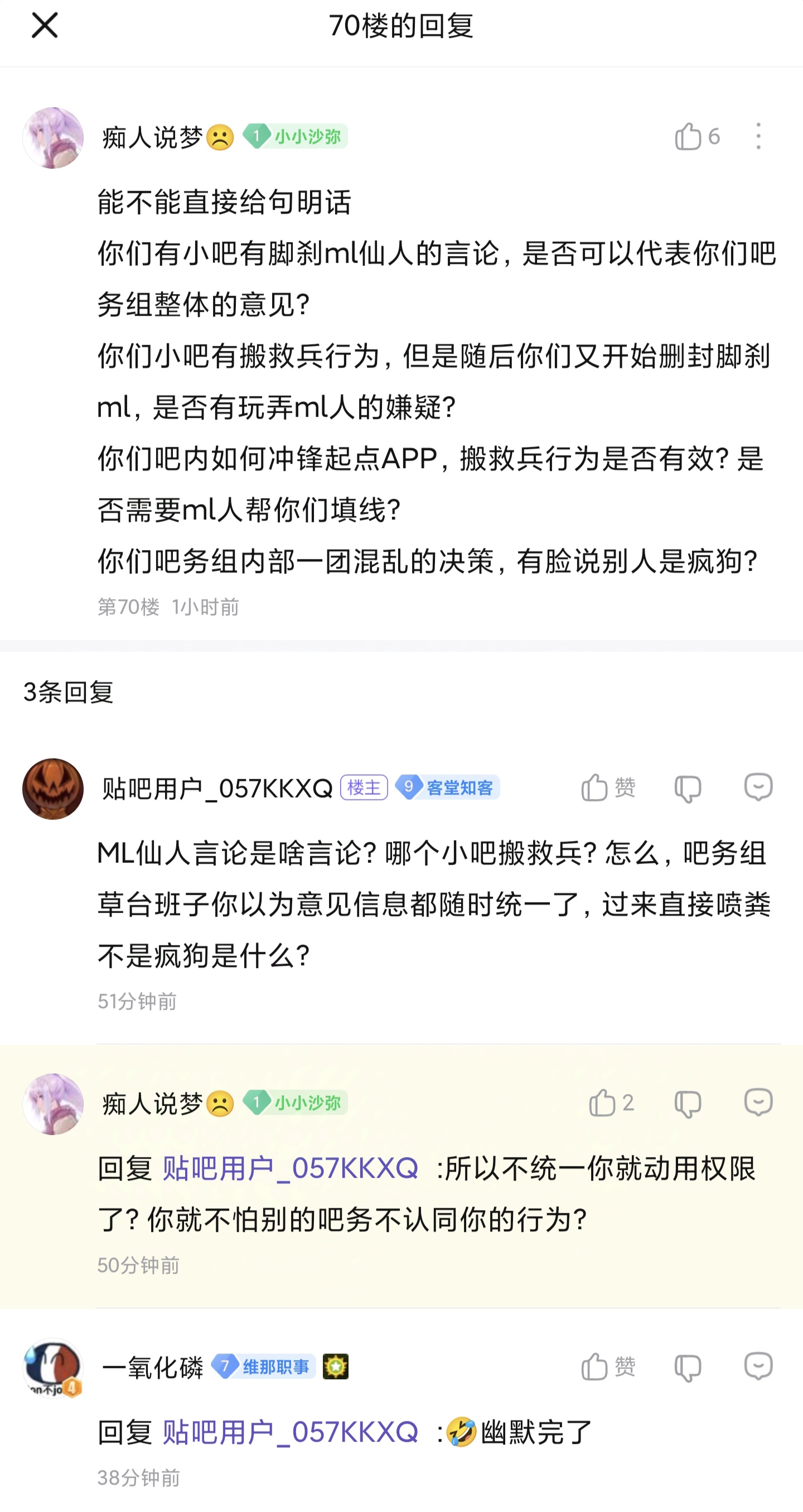Like 贴吧用户_057KKXQ's 51分钟前 reply
Viewport: 803px width, 1512px height.
point(595,788)
